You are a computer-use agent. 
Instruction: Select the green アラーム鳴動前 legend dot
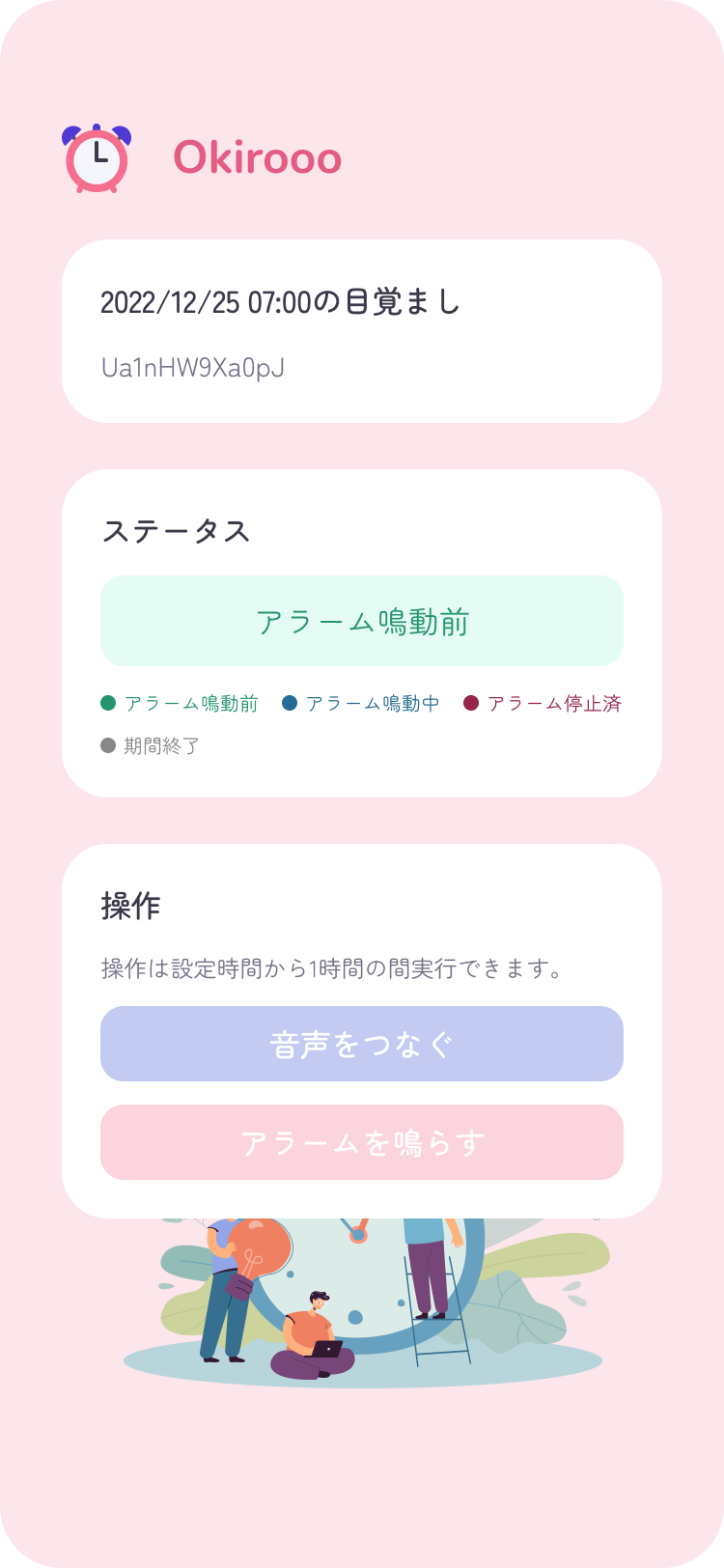tap(109, 702)
